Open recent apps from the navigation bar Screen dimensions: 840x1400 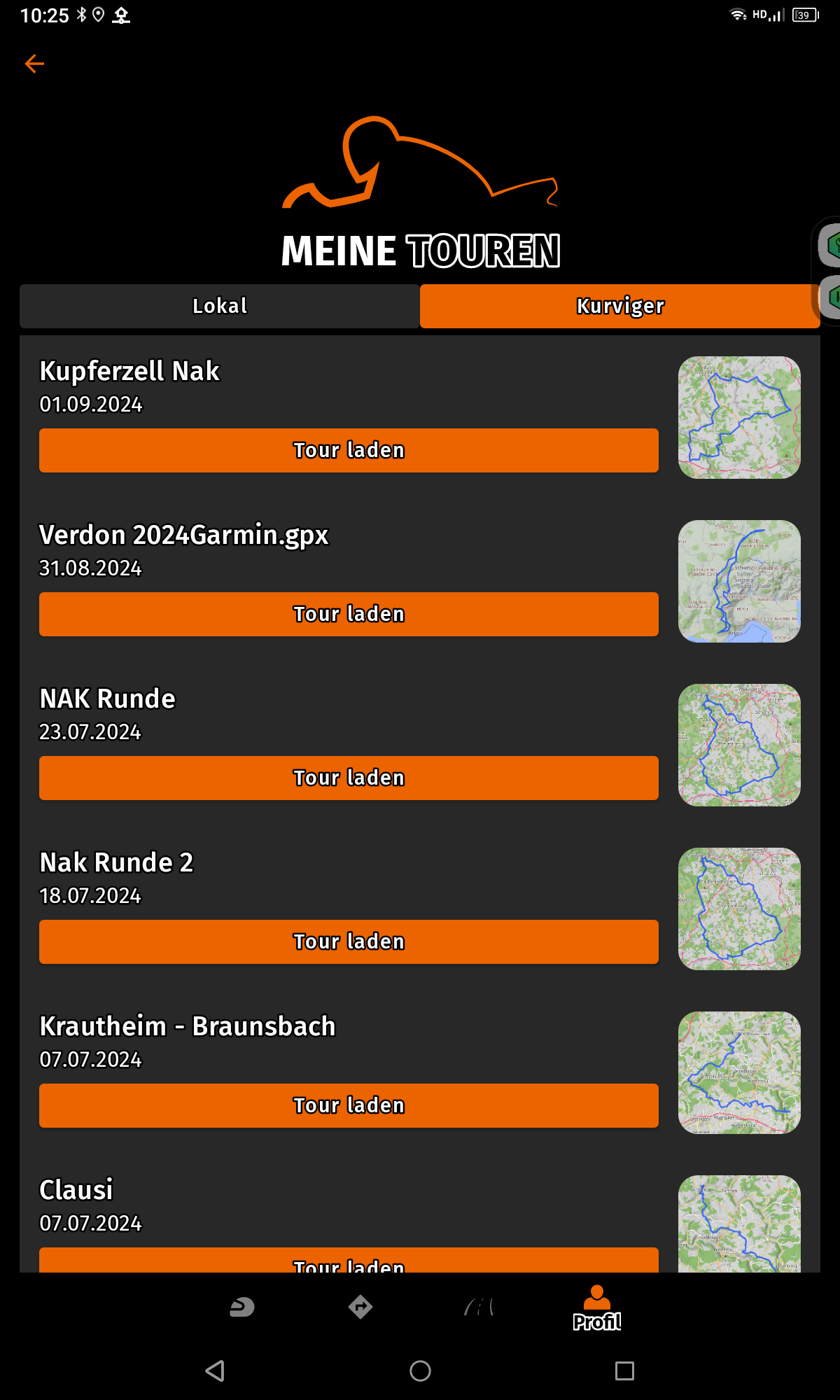click(x=624, y=1371)
